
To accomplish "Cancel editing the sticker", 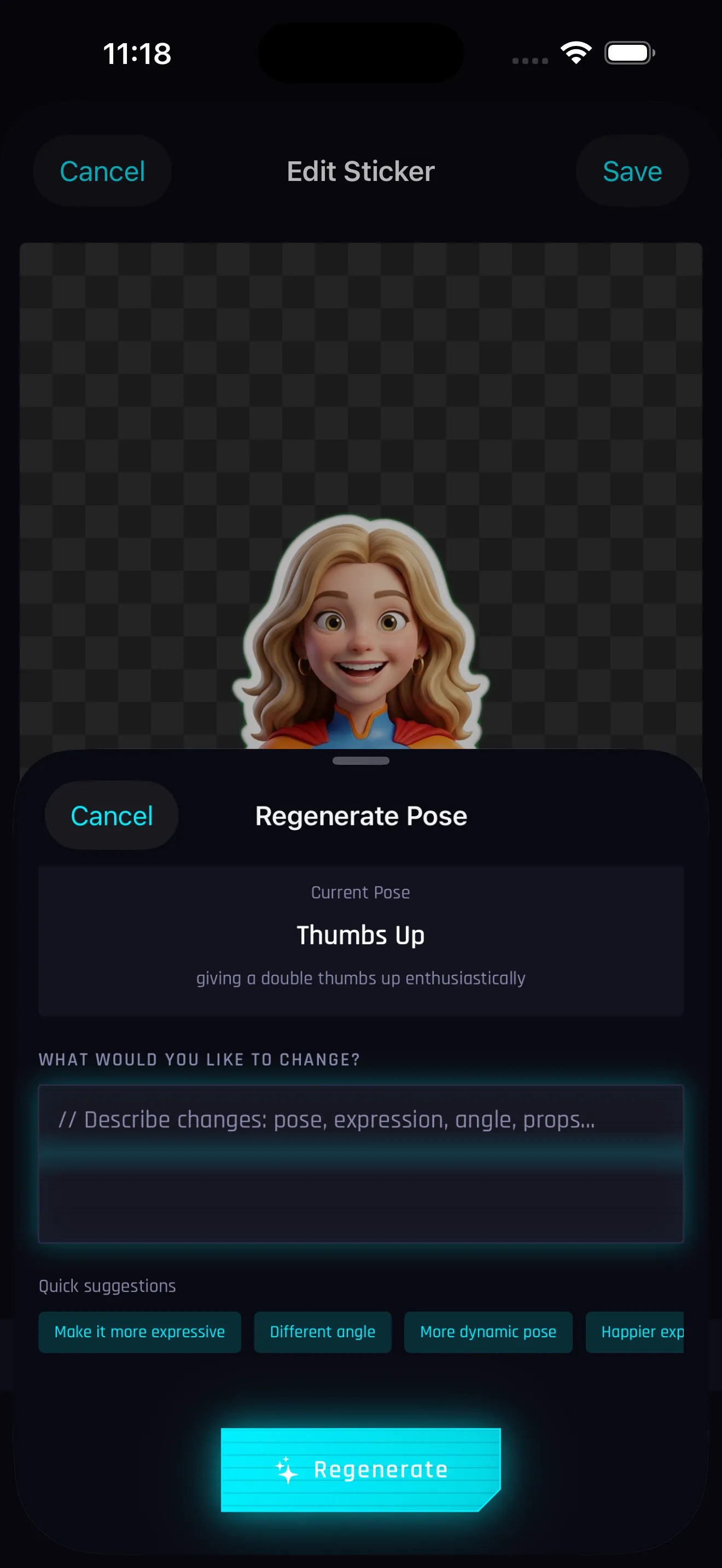I will coord(102,171).
